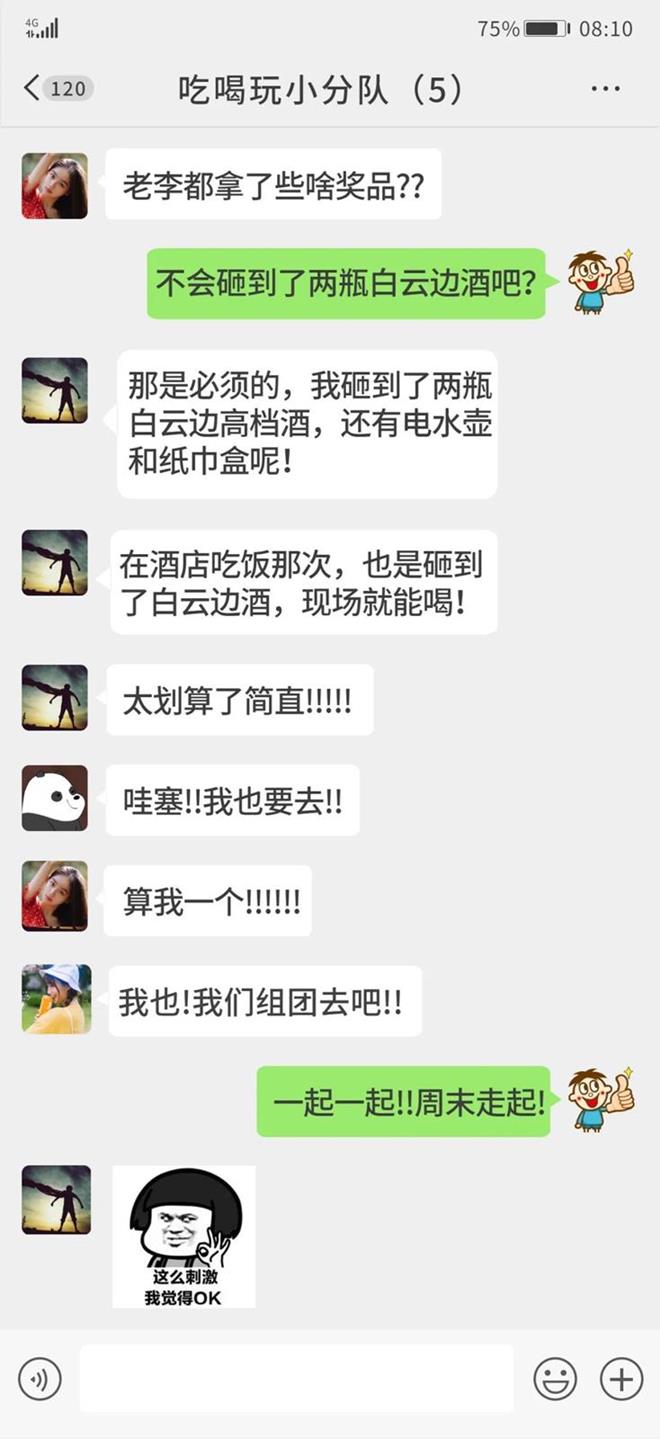660x1439 pixels.
Task: Tap the panda avatar beside 哇塞!!我也要去!!
Action: coord(55,798)
